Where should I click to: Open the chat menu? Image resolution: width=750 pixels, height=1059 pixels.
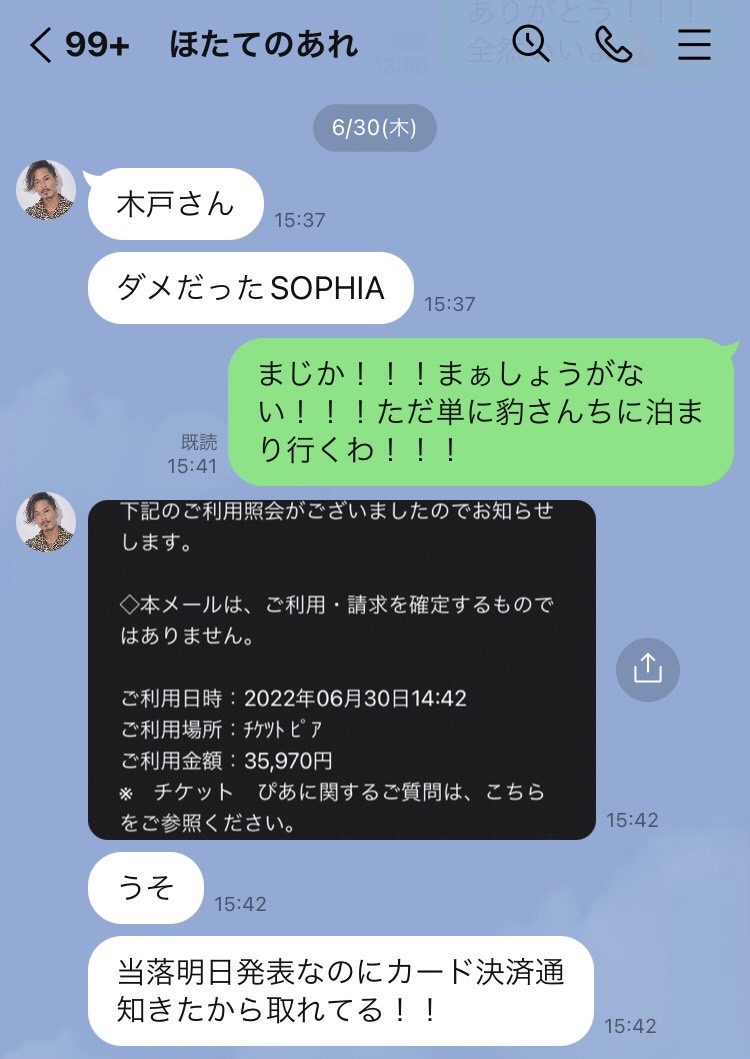tap(694, 44)
